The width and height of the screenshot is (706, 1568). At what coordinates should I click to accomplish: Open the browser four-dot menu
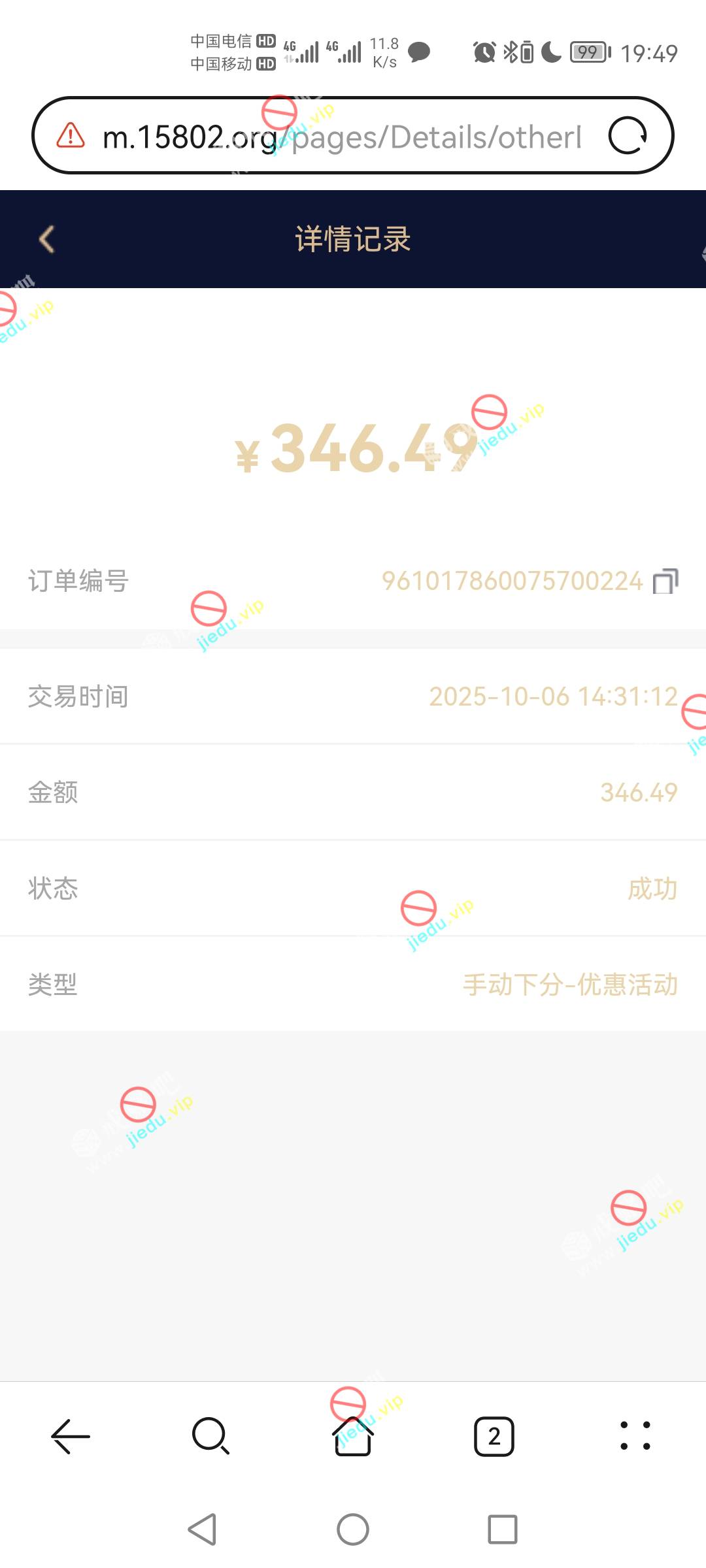tap(635, 1436)
